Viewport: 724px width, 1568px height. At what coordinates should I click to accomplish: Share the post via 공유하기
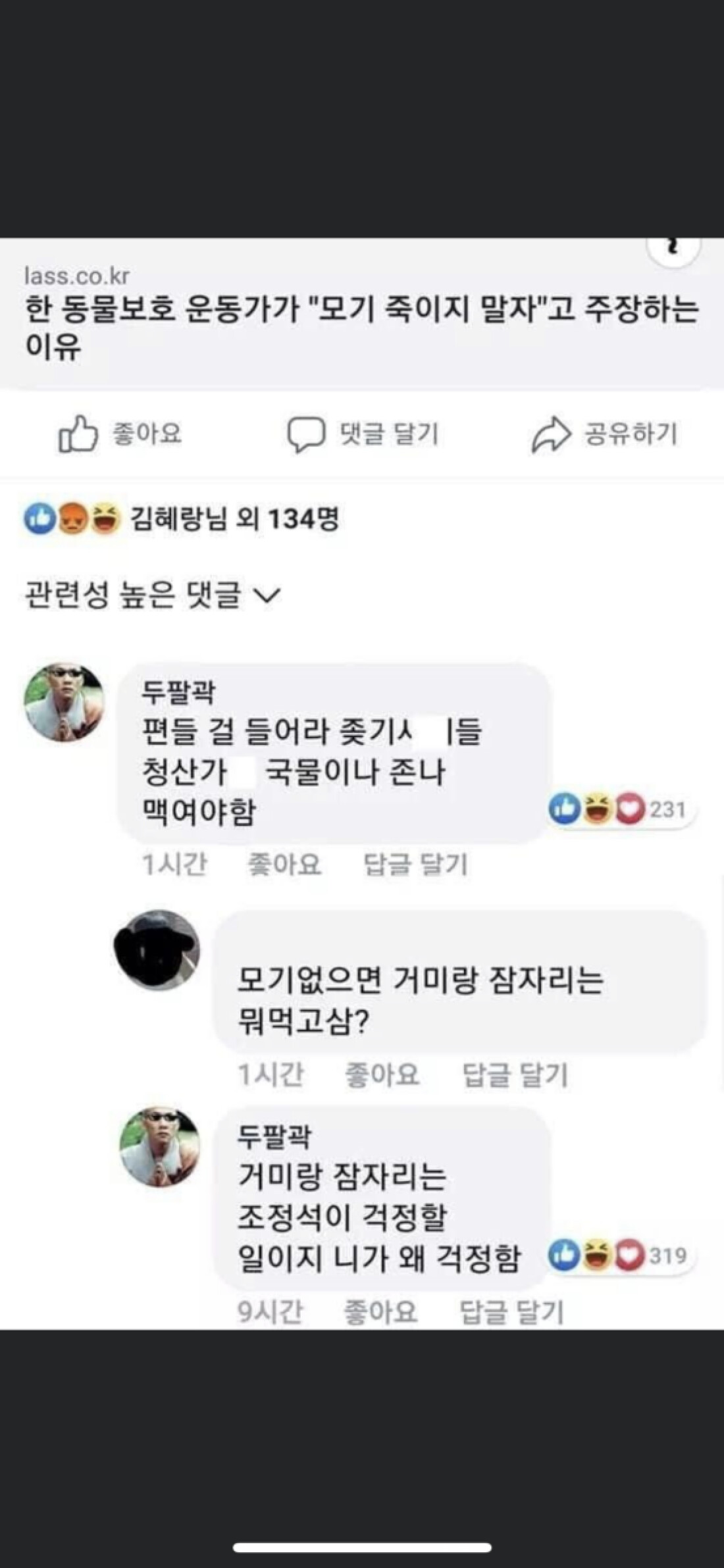point(604,434)
